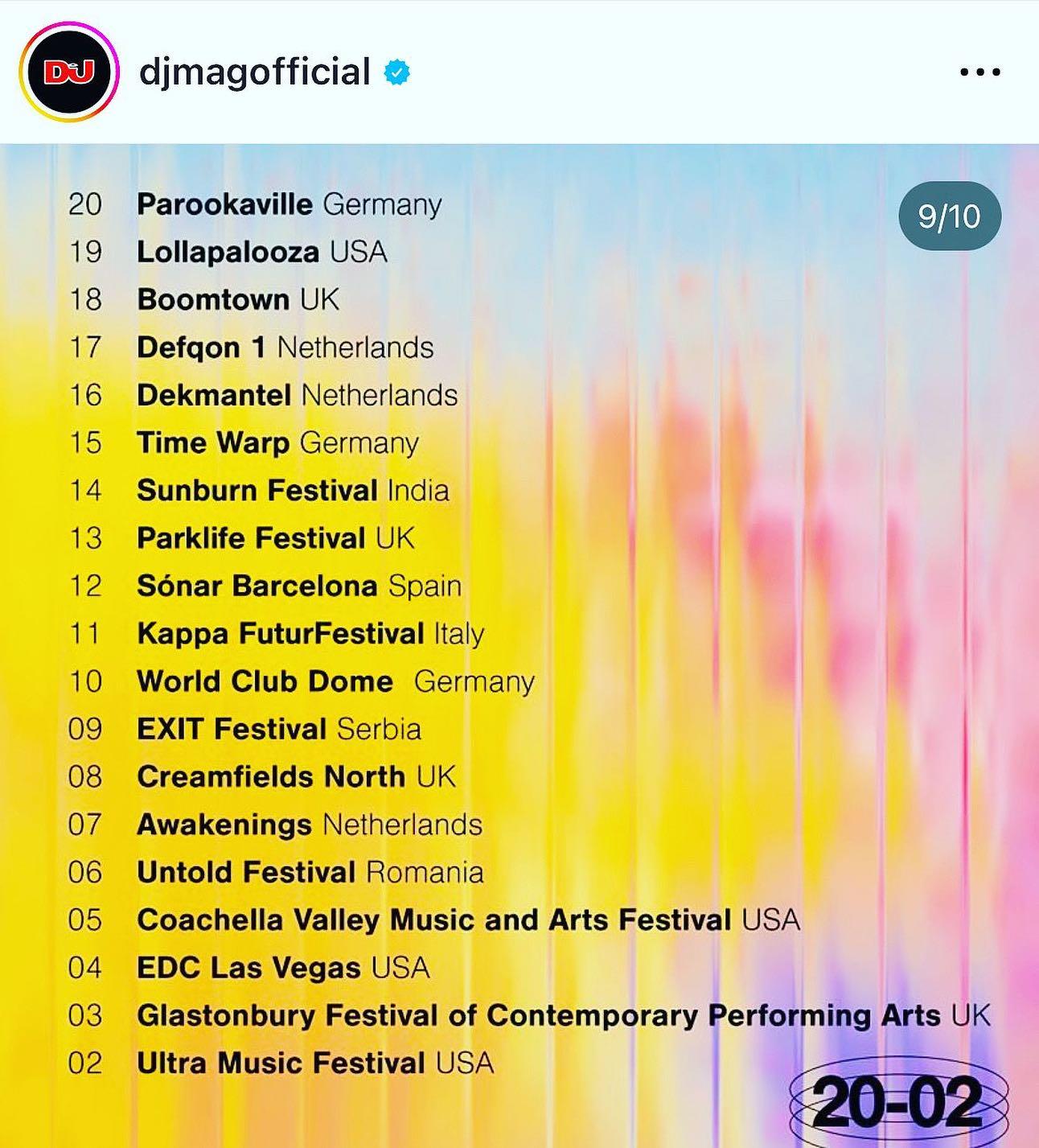Open djmagofficial's profile picture
Screen dimensions: 1039x1148
69,72
